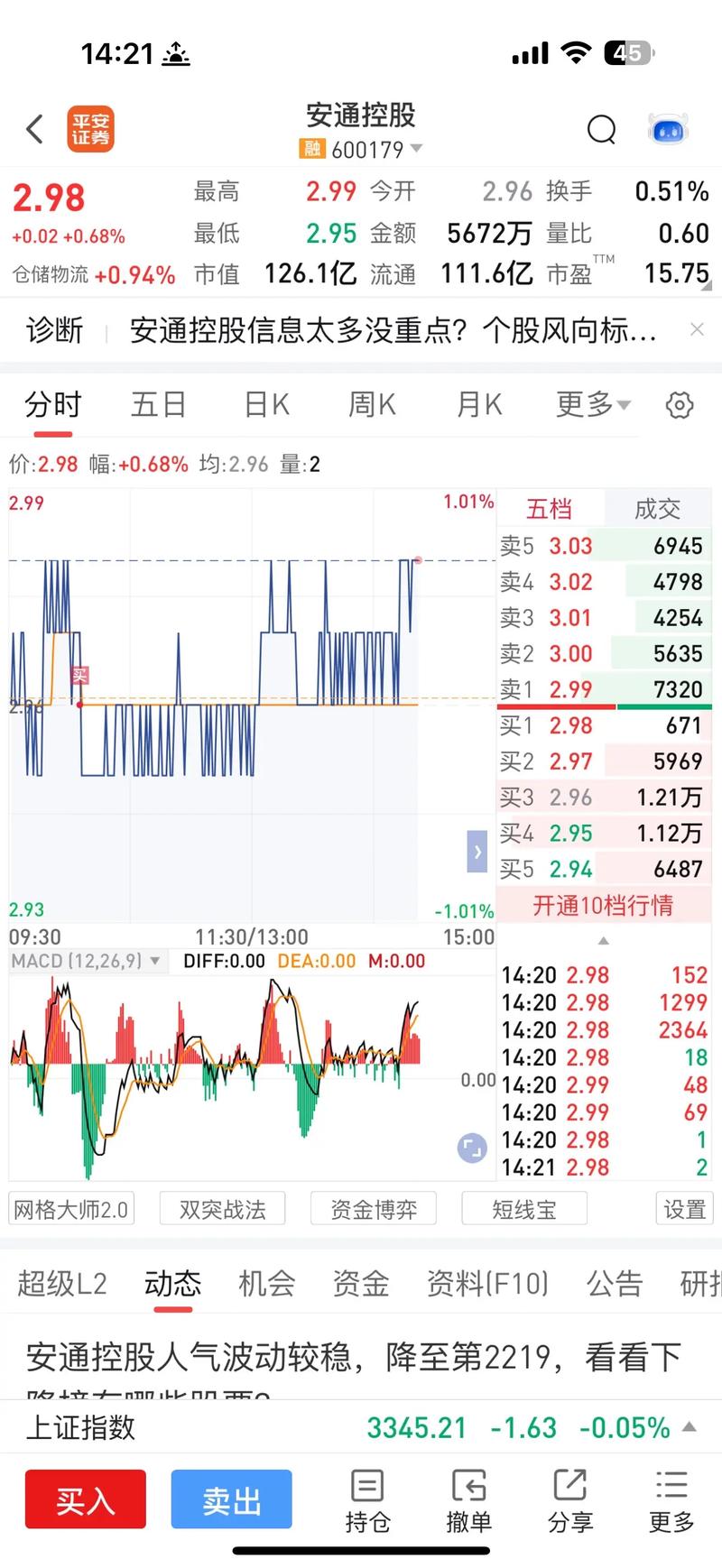Switch to the 资金 tab
Screen dimensions: 722x1568
click(360, 1283)
